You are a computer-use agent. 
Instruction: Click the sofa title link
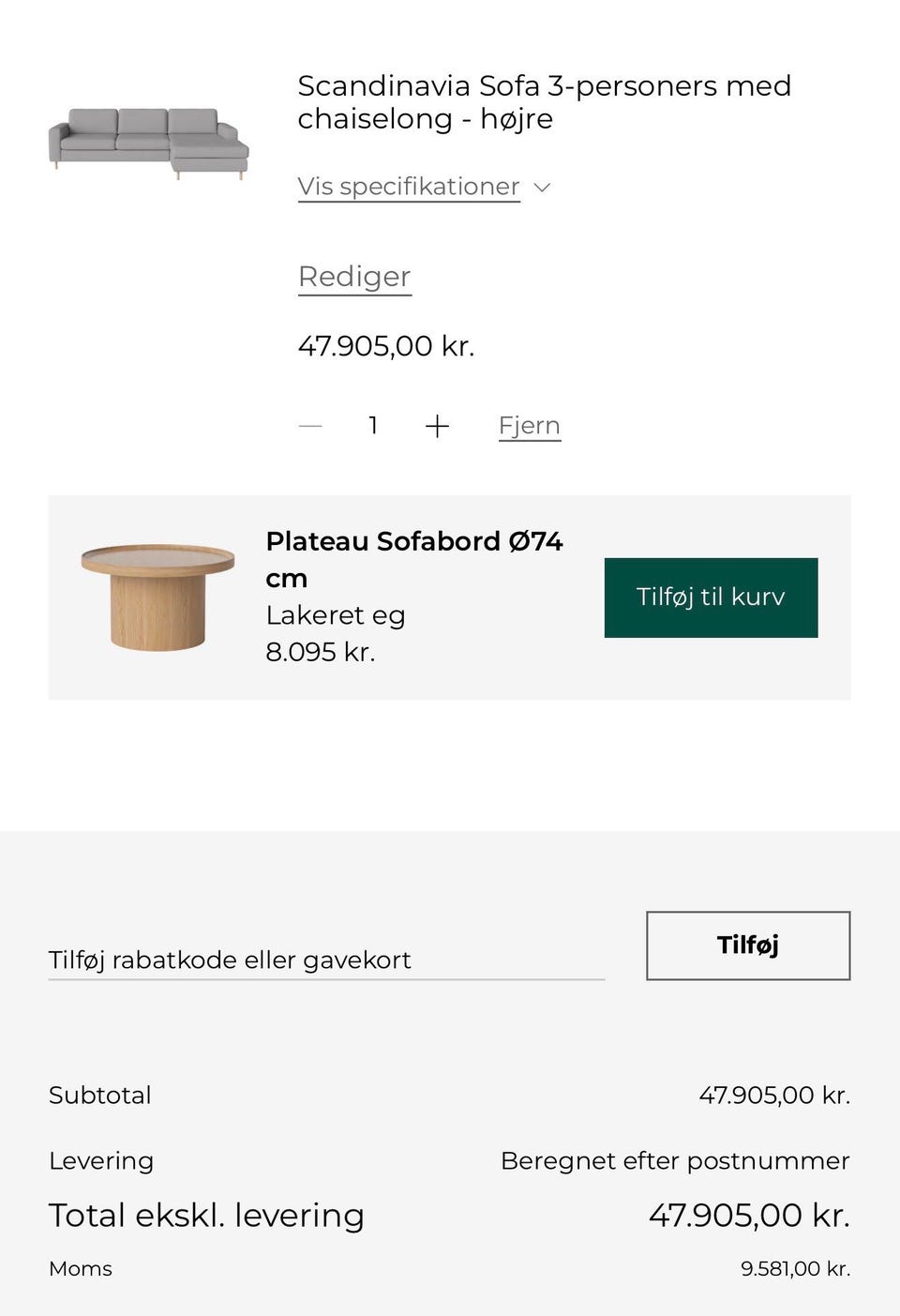pos(544,101)
